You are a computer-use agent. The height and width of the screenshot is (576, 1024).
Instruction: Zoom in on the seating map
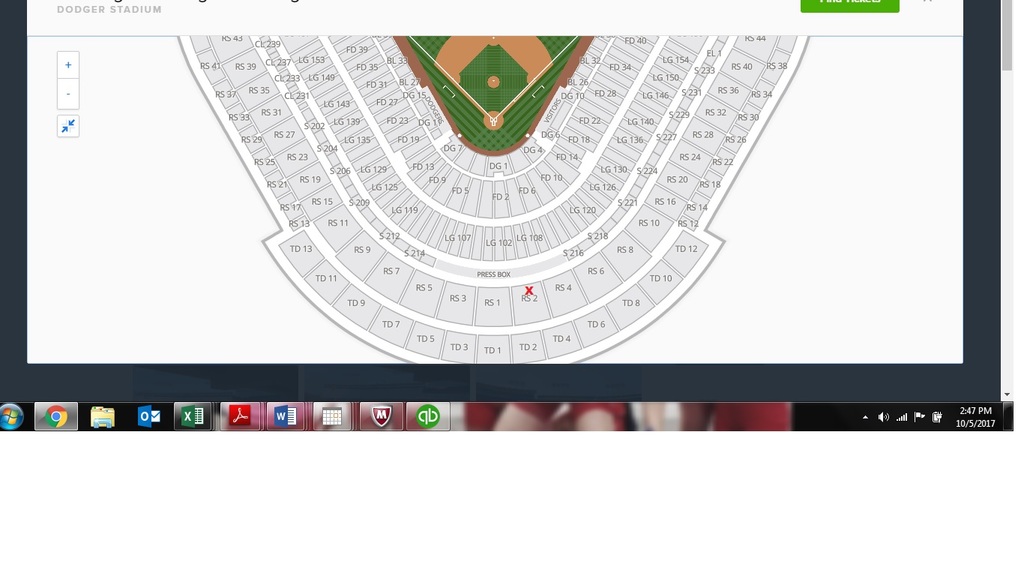coord(68,65)
